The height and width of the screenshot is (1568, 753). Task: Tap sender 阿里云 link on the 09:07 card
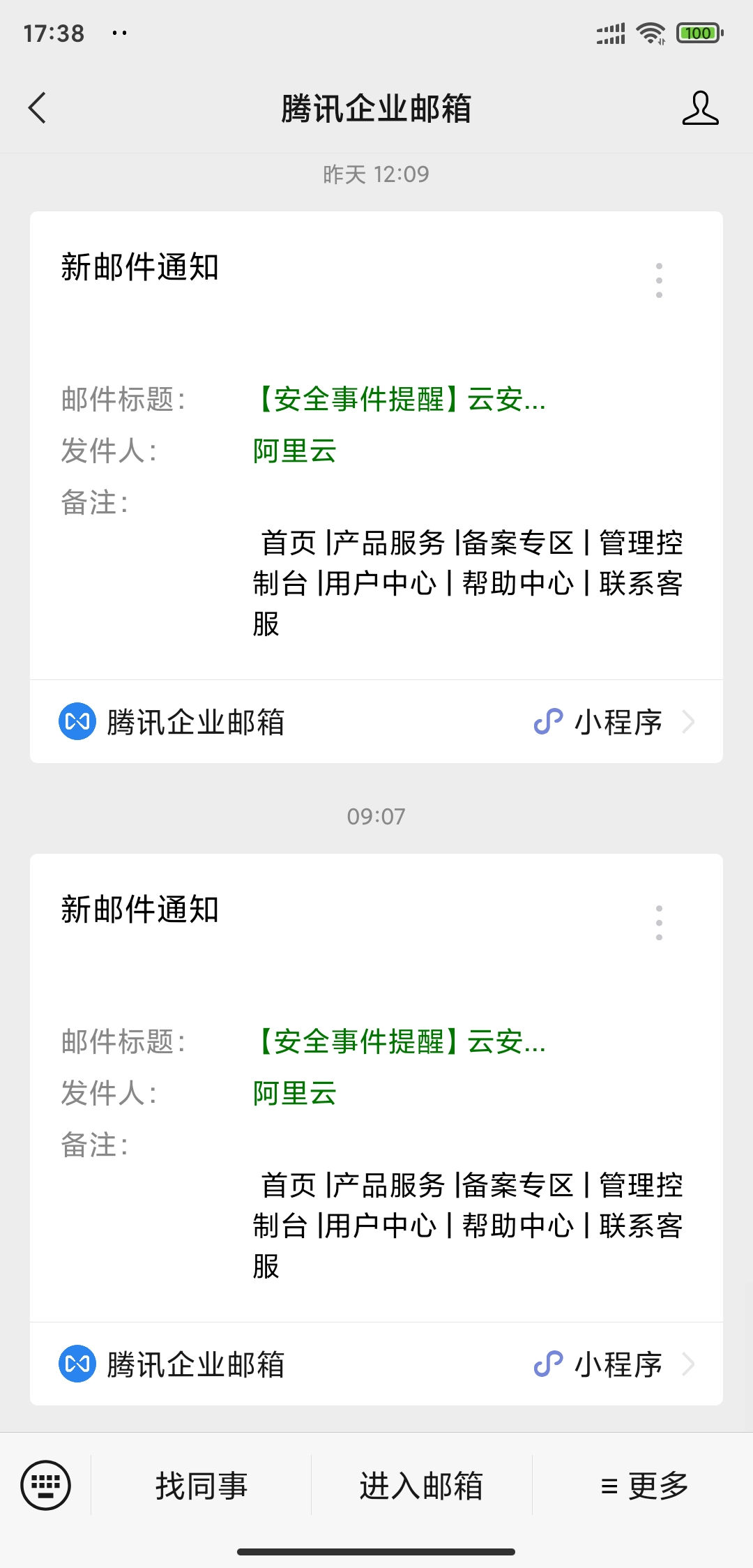pos(296,1094)
